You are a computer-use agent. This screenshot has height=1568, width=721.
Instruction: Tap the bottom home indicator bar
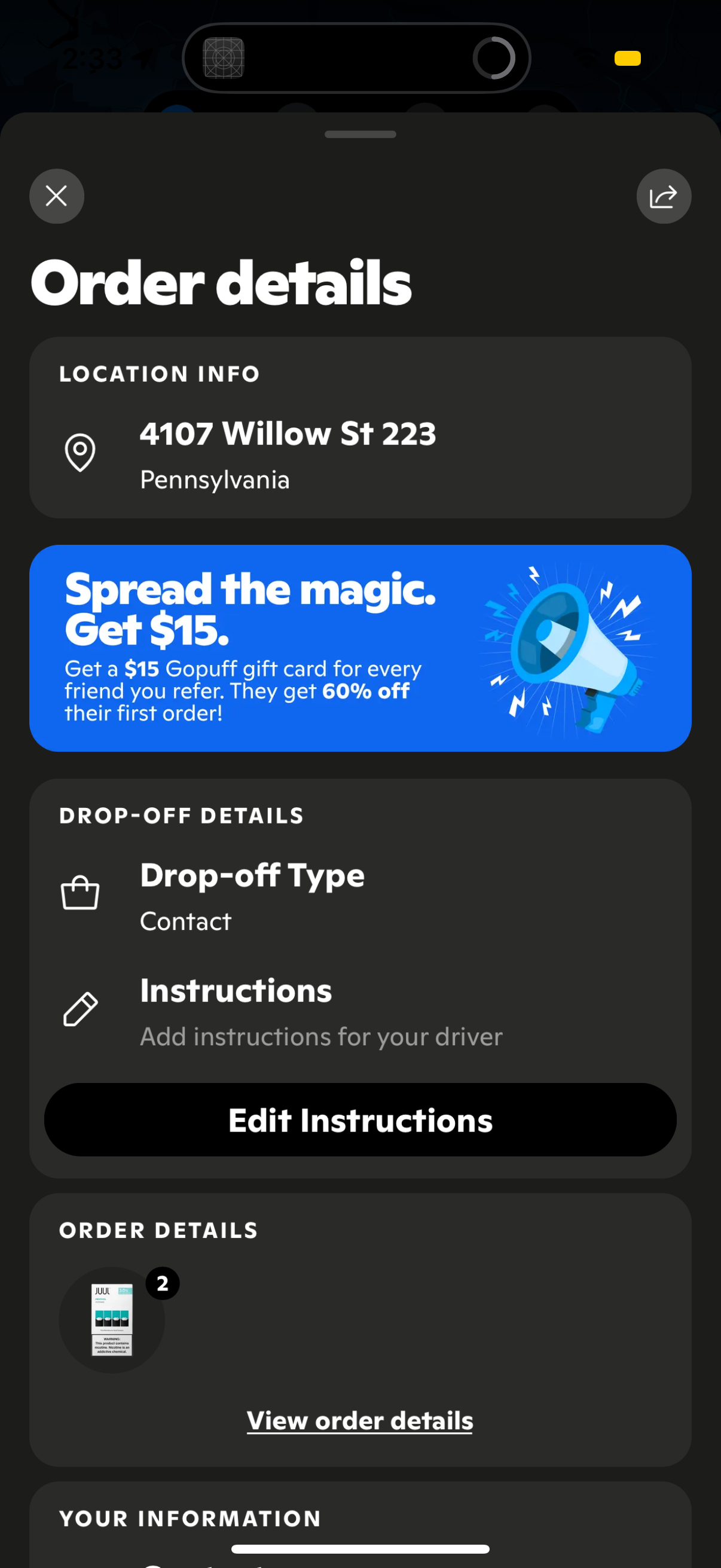tap(360, 1548)
